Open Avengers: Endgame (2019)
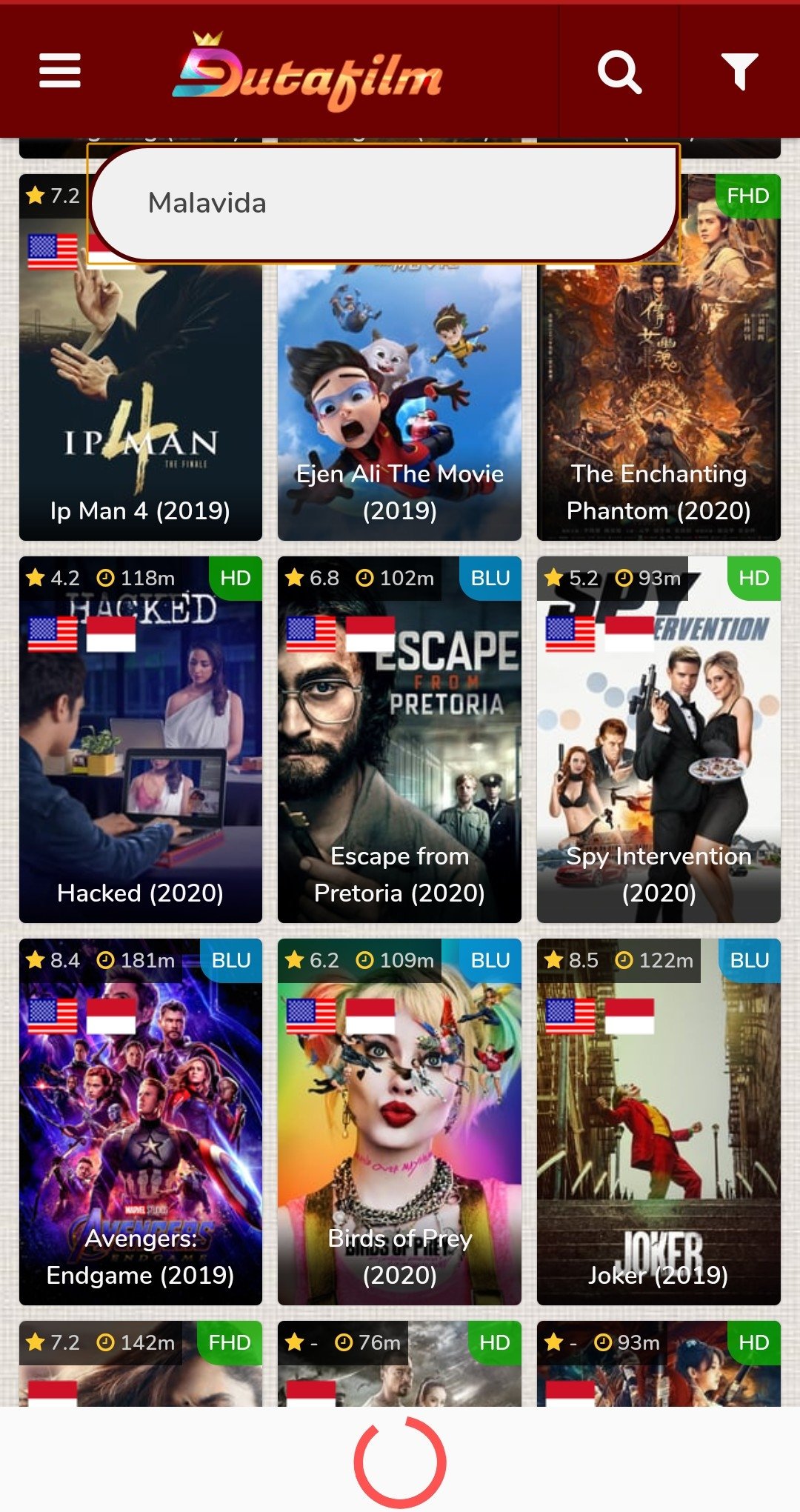Image resolution: width=800 pixels, height=1512 pixels. pos(140,1122)
